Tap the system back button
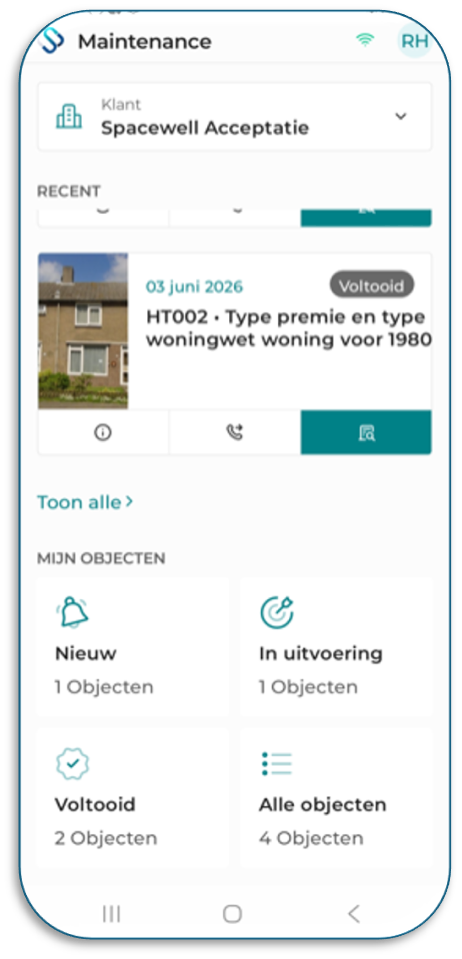 tap(354, 914)
